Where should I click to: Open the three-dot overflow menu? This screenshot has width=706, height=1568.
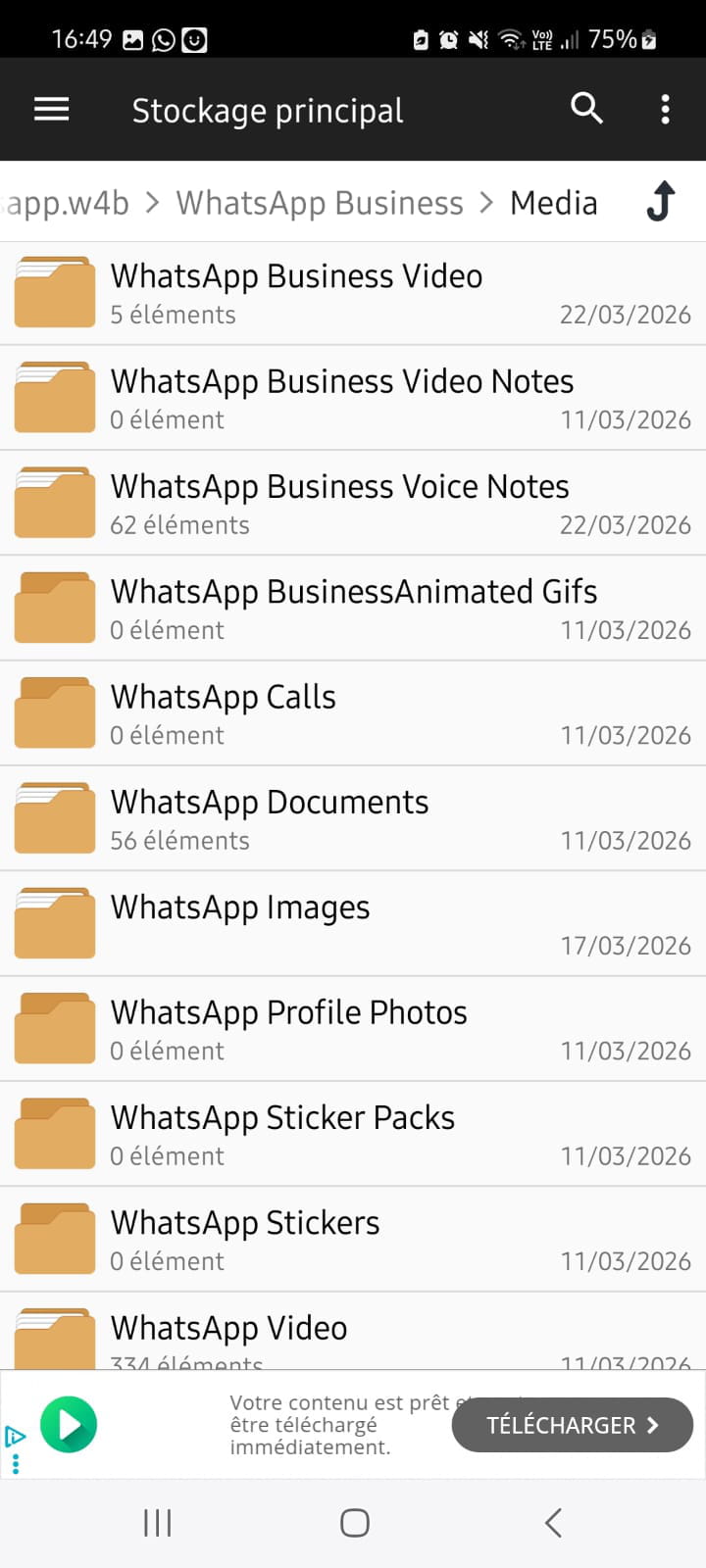click(666, 109)
